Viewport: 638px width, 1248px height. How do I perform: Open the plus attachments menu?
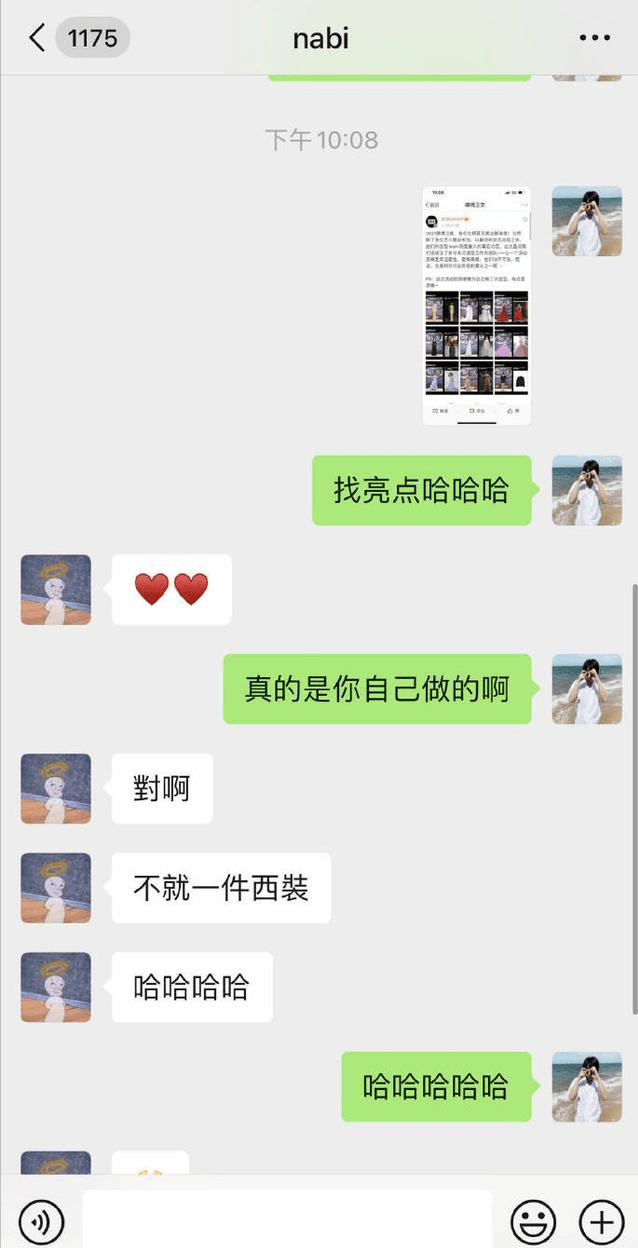(x=601, y=1221)
